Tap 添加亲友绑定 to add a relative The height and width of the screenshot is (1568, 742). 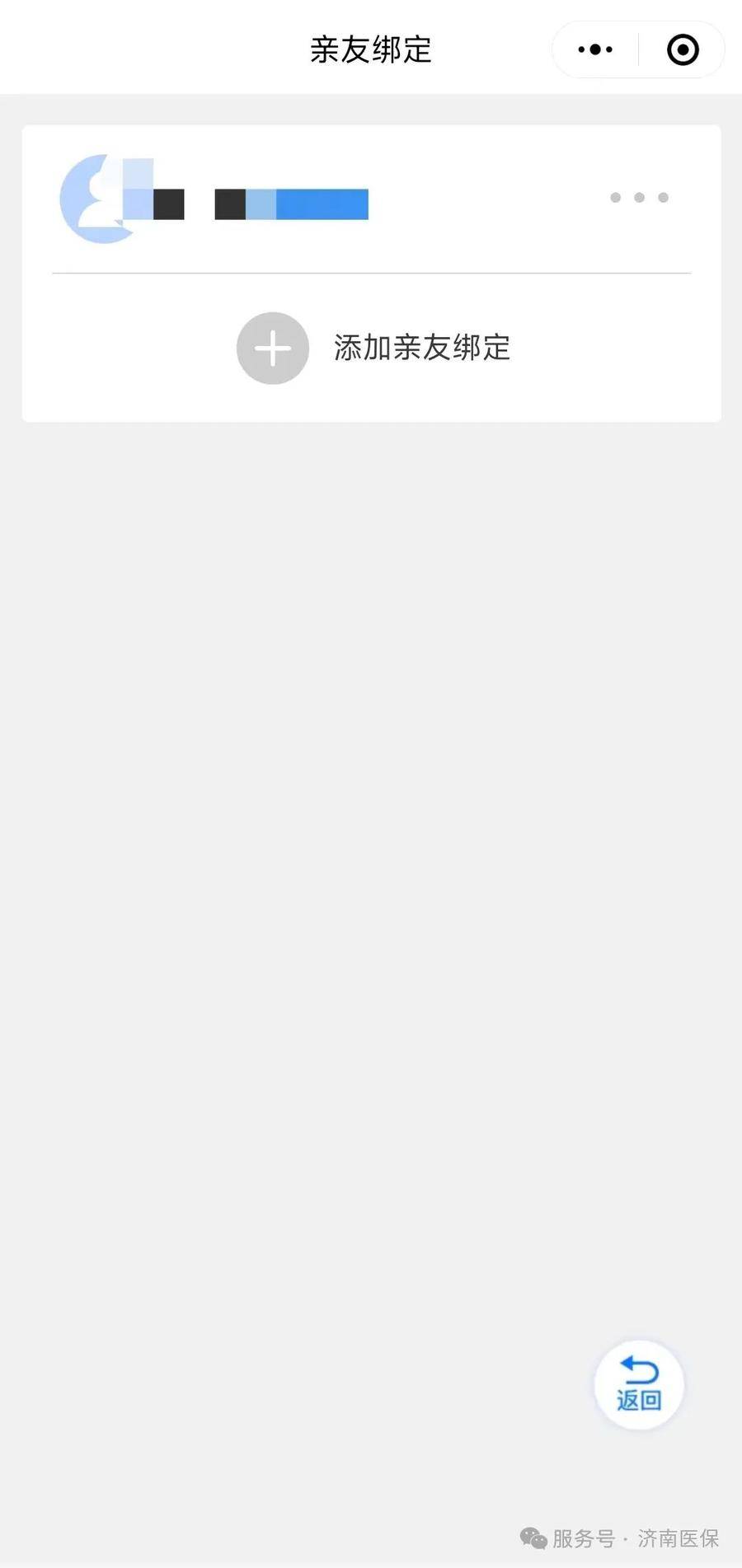[373, 348]
